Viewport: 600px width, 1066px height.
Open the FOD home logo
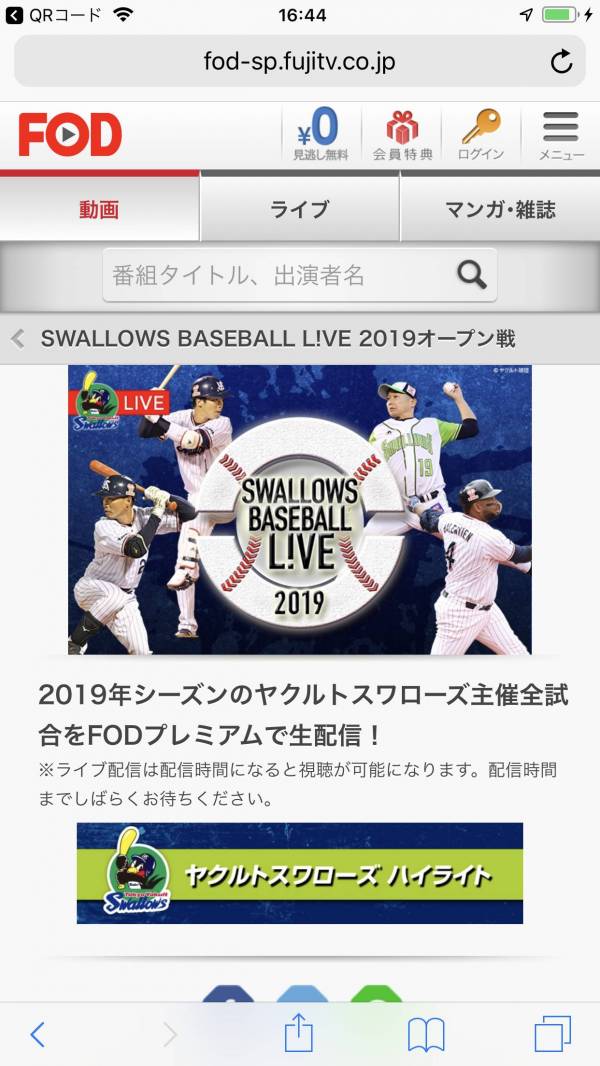click(70, 135)
